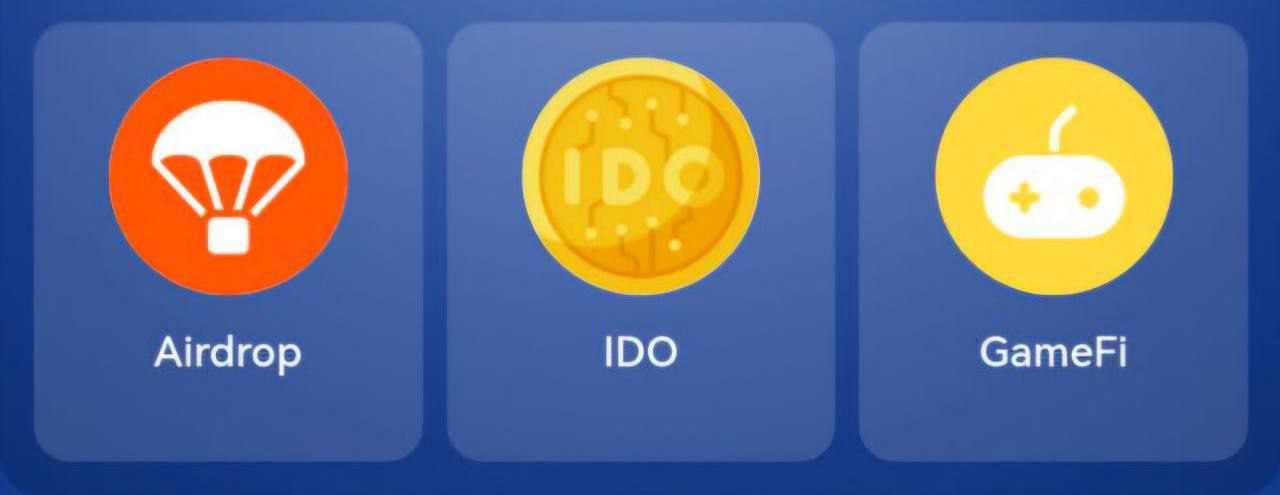The image size is (1280, 495).
Task: Open the Airdrop card
Action: pyautogui.click(x=228, y=241)
